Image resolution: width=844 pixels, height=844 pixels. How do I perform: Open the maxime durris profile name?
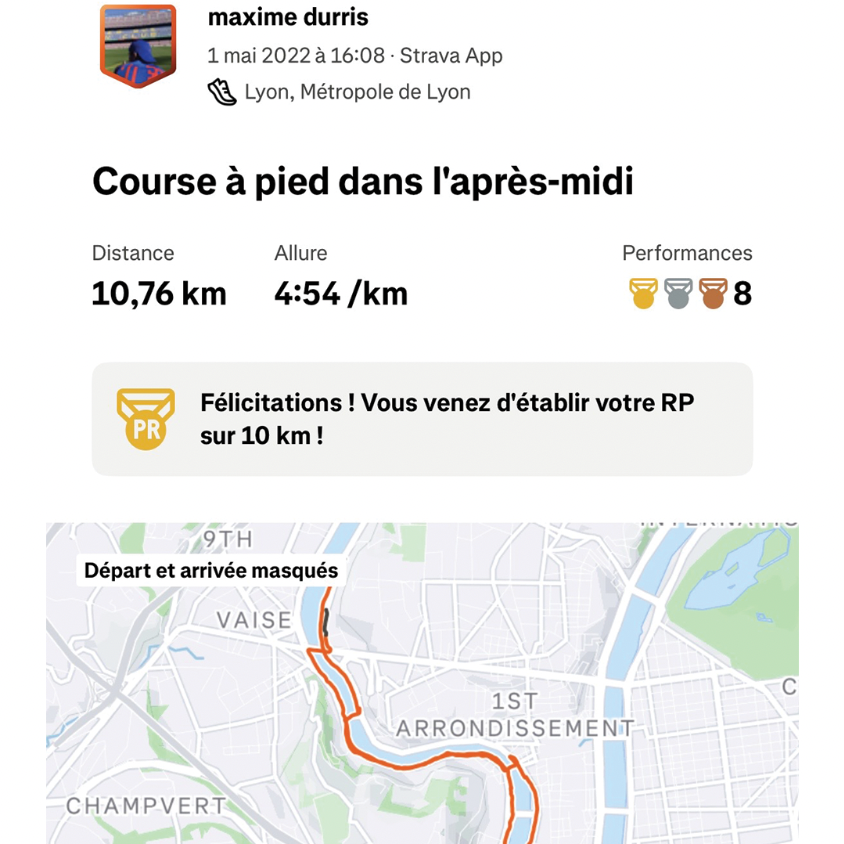[x=287, y=17]
